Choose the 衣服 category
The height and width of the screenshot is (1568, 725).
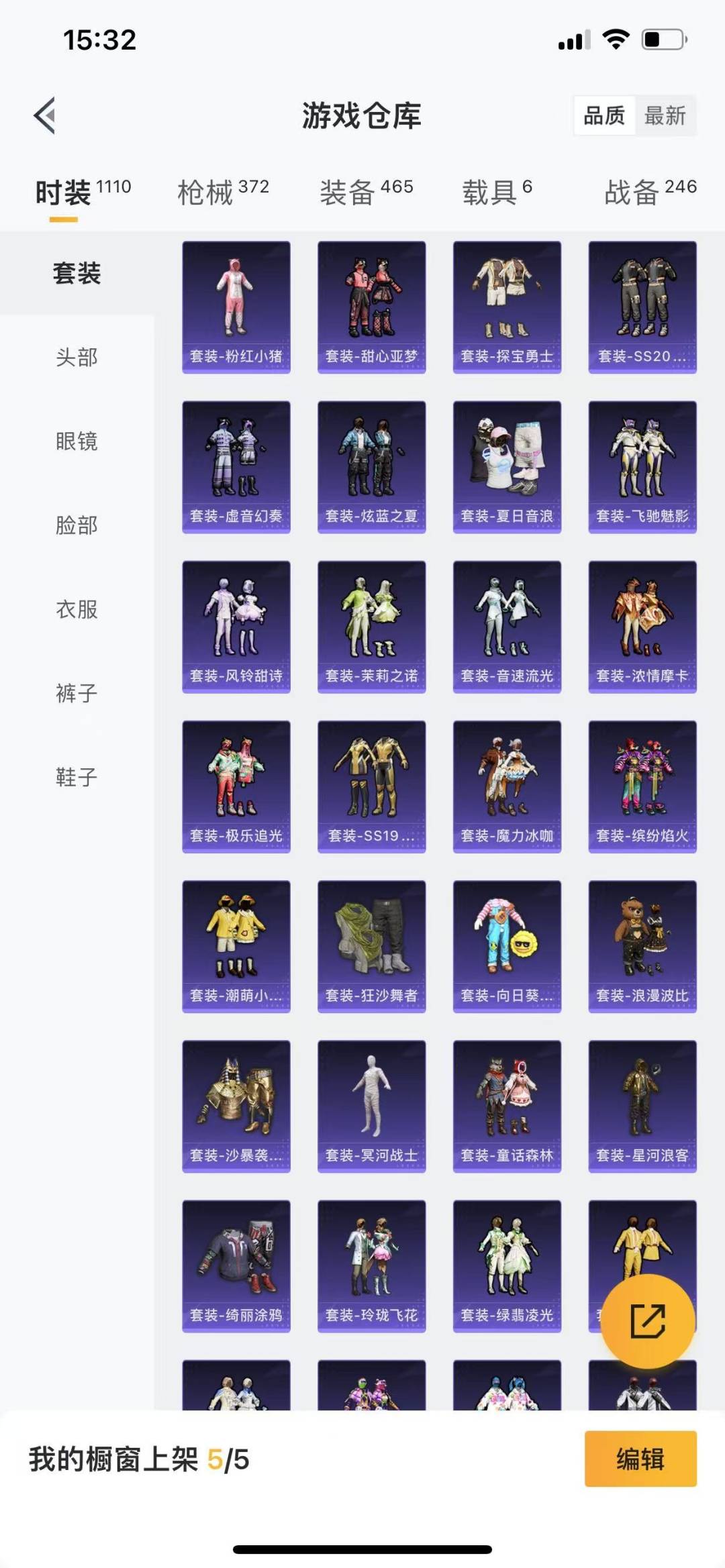[77, 609]
